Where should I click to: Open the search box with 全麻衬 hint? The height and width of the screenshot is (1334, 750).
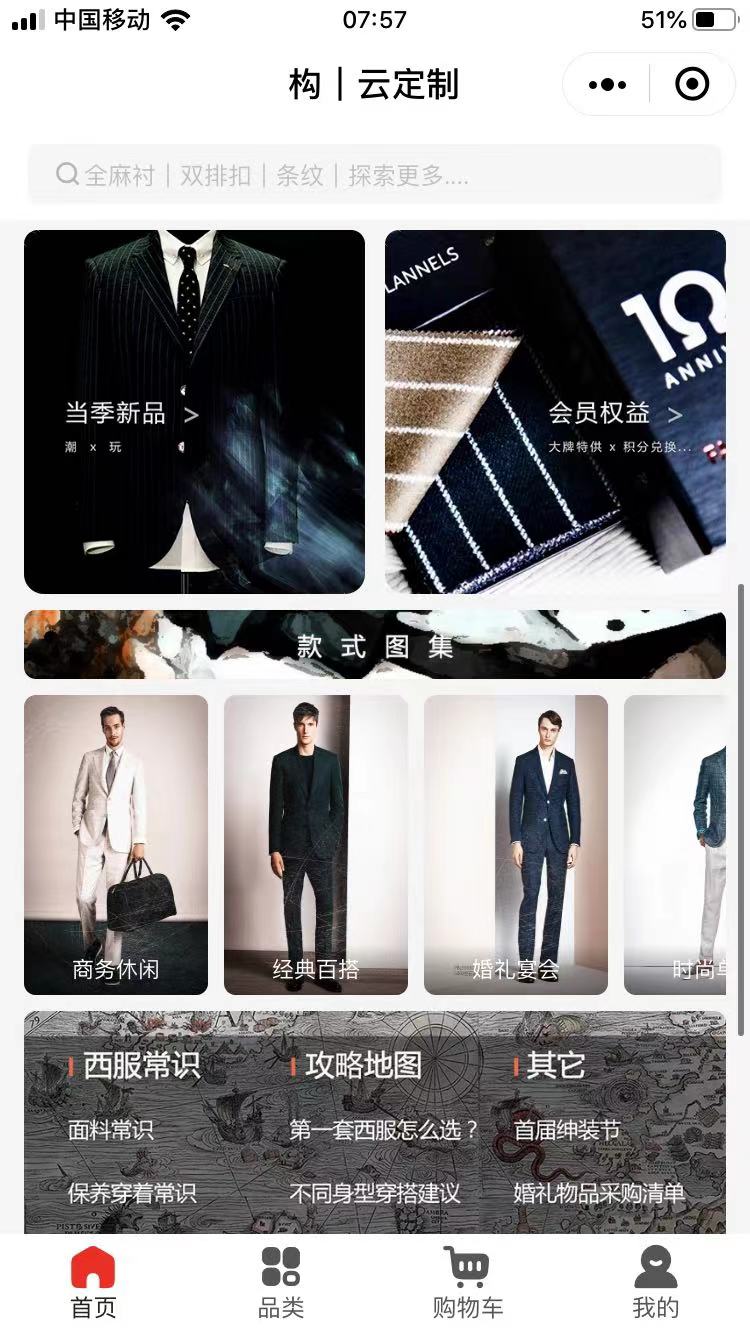[x=374, y=176]
